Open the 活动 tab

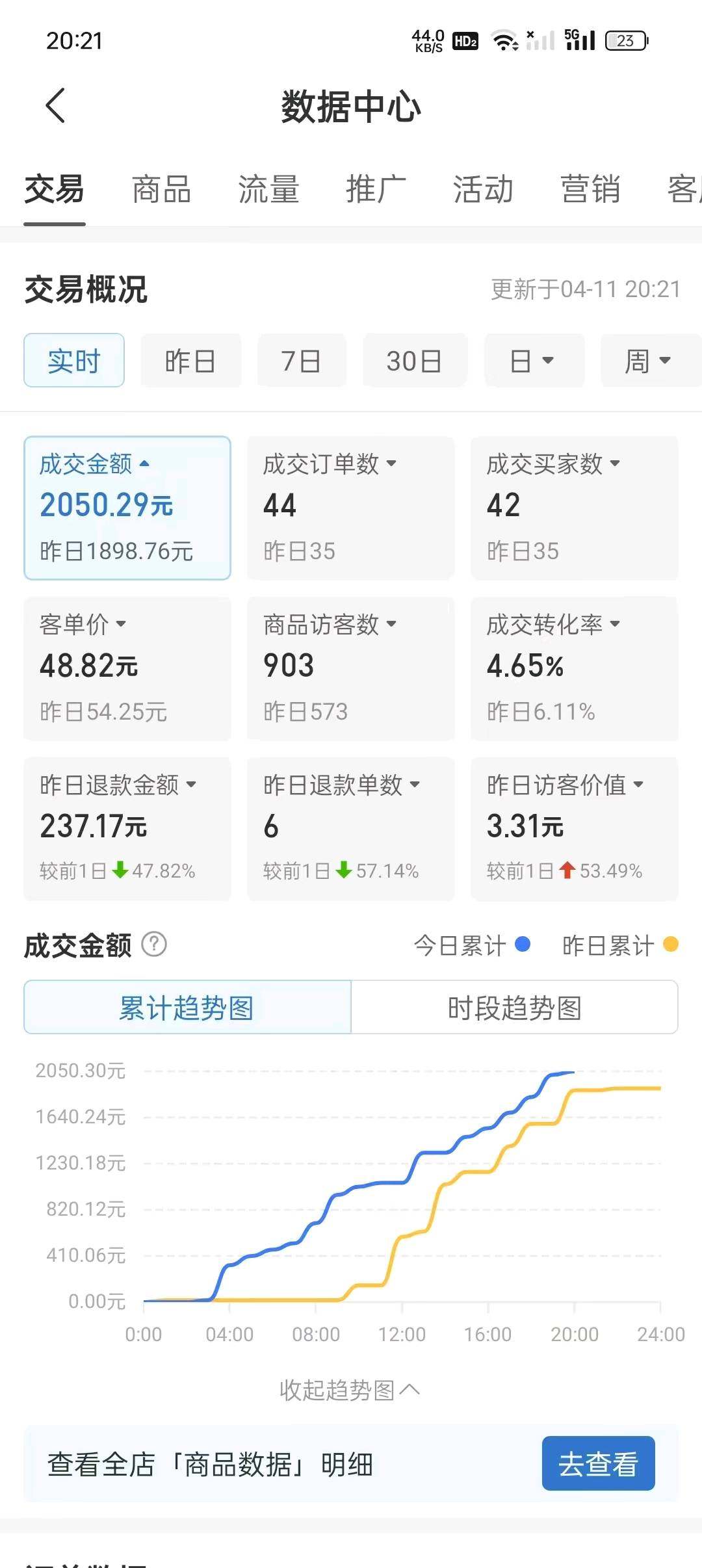tap(483, 190)
